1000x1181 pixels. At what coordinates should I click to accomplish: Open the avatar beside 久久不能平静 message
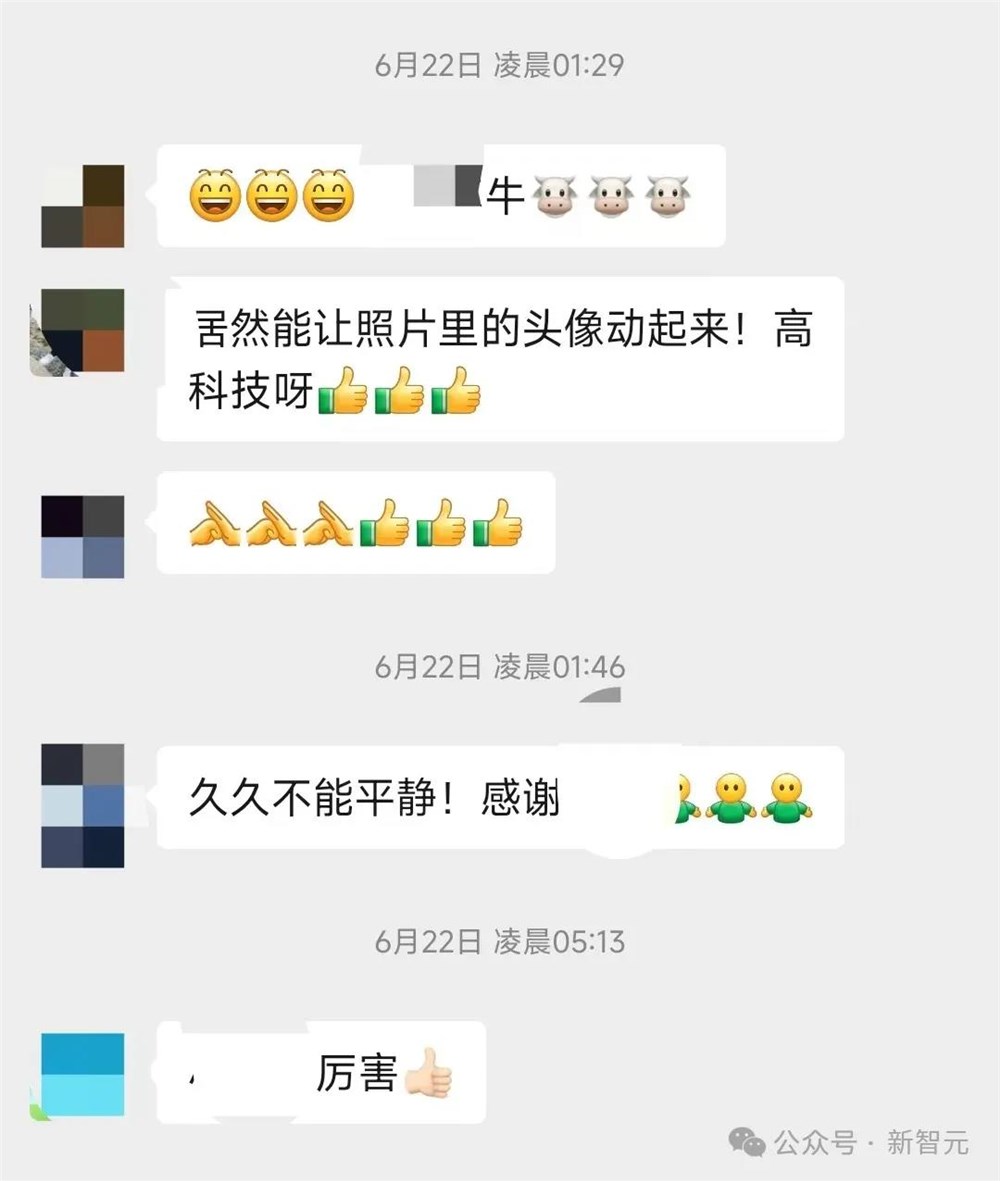click(x=80, y=805)
